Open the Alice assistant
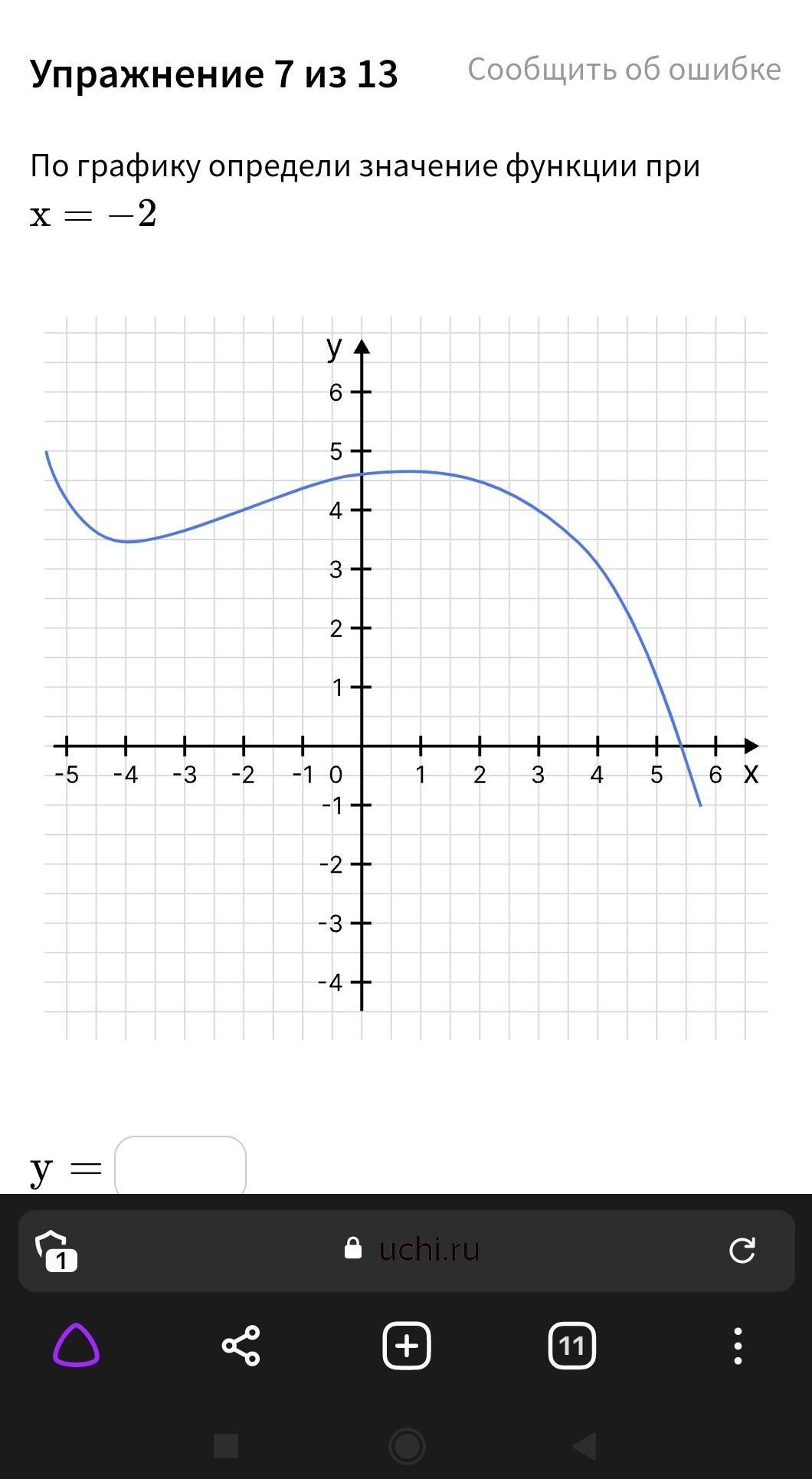The height and width of the screenshot is (1479, 812). (76, 1346)
